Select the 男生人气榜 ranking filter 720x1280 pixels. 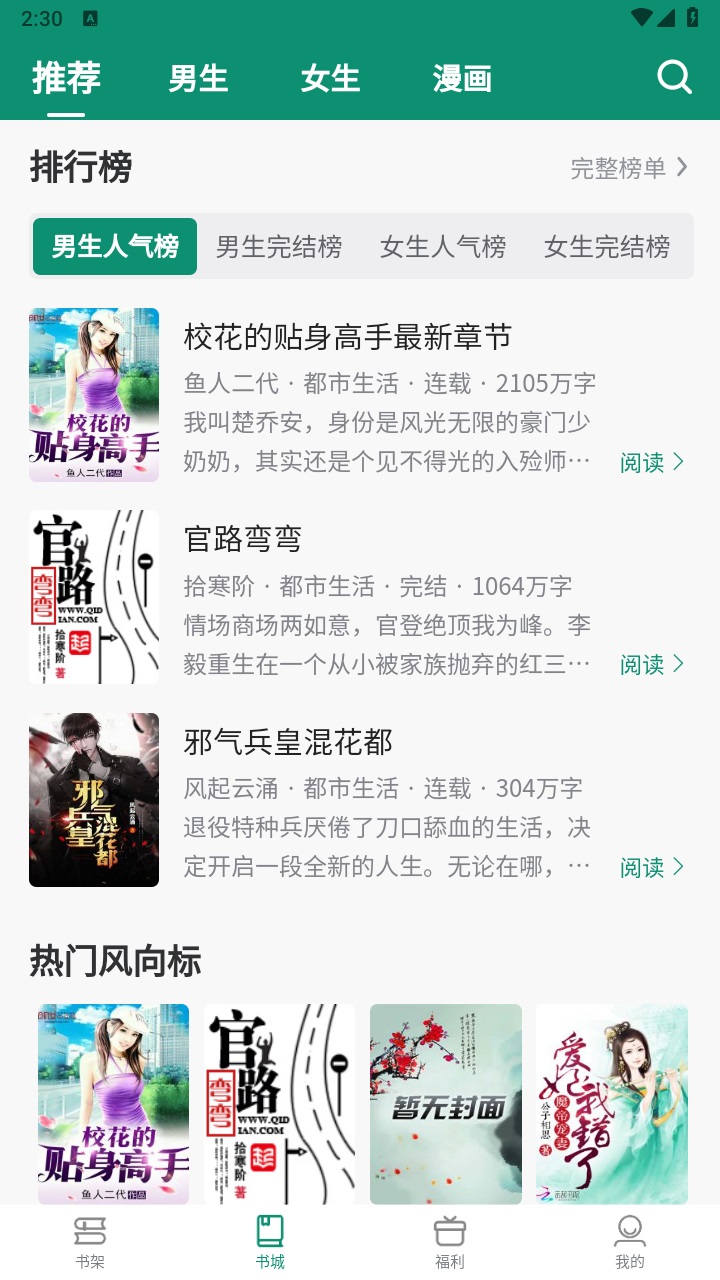[x=113, y=246]
